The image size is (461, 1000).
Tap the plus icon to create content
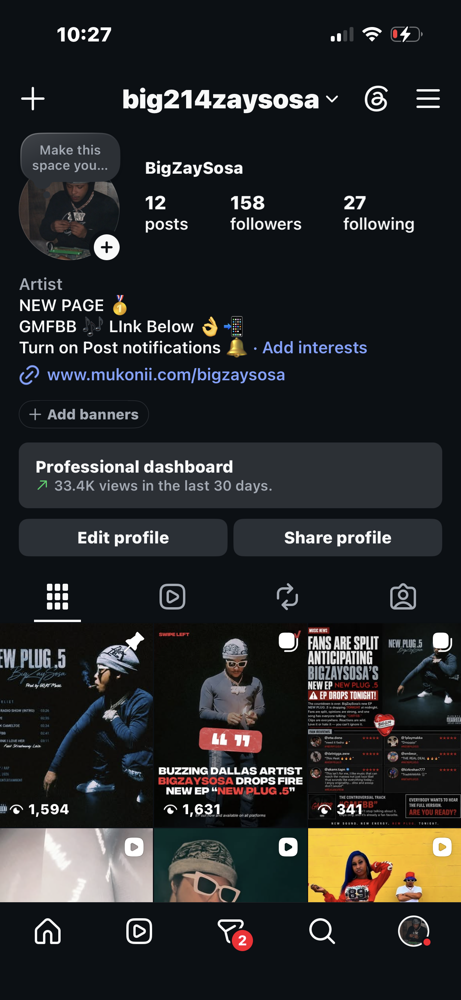coord(33,99)
